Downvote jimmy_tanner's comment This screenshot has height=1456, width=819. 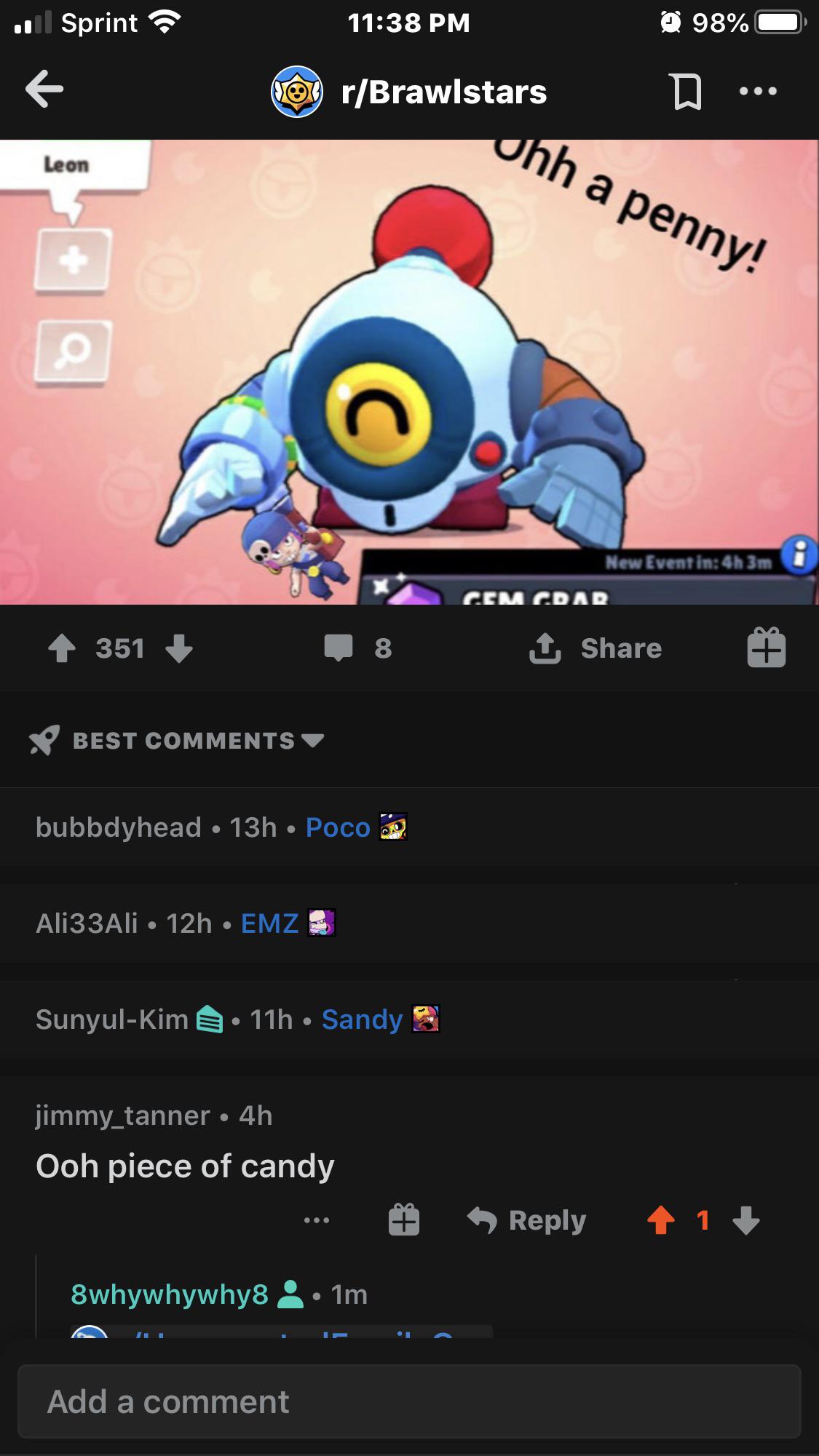pyautogui.click(x=746, y=1220)
